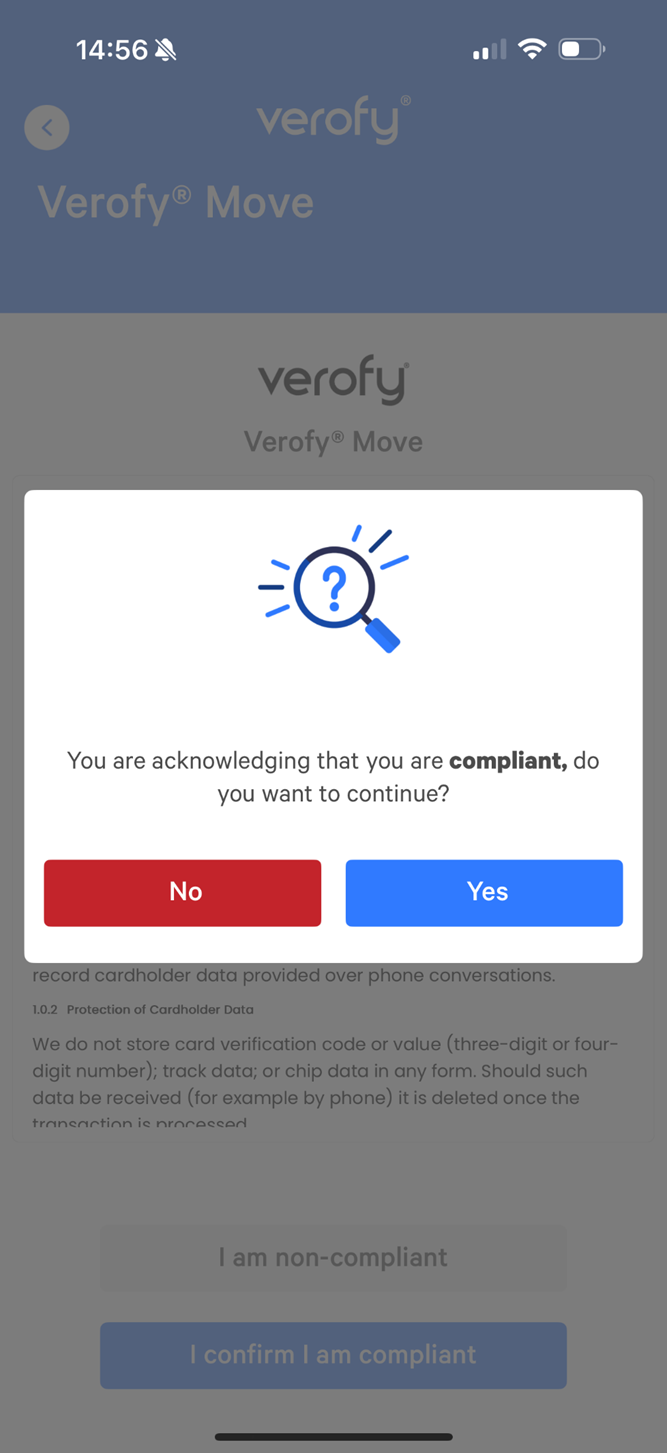Screen dimensions: 667x1453
Task: Confirm compliance by tapping Yes
Action: click(484, 892)
